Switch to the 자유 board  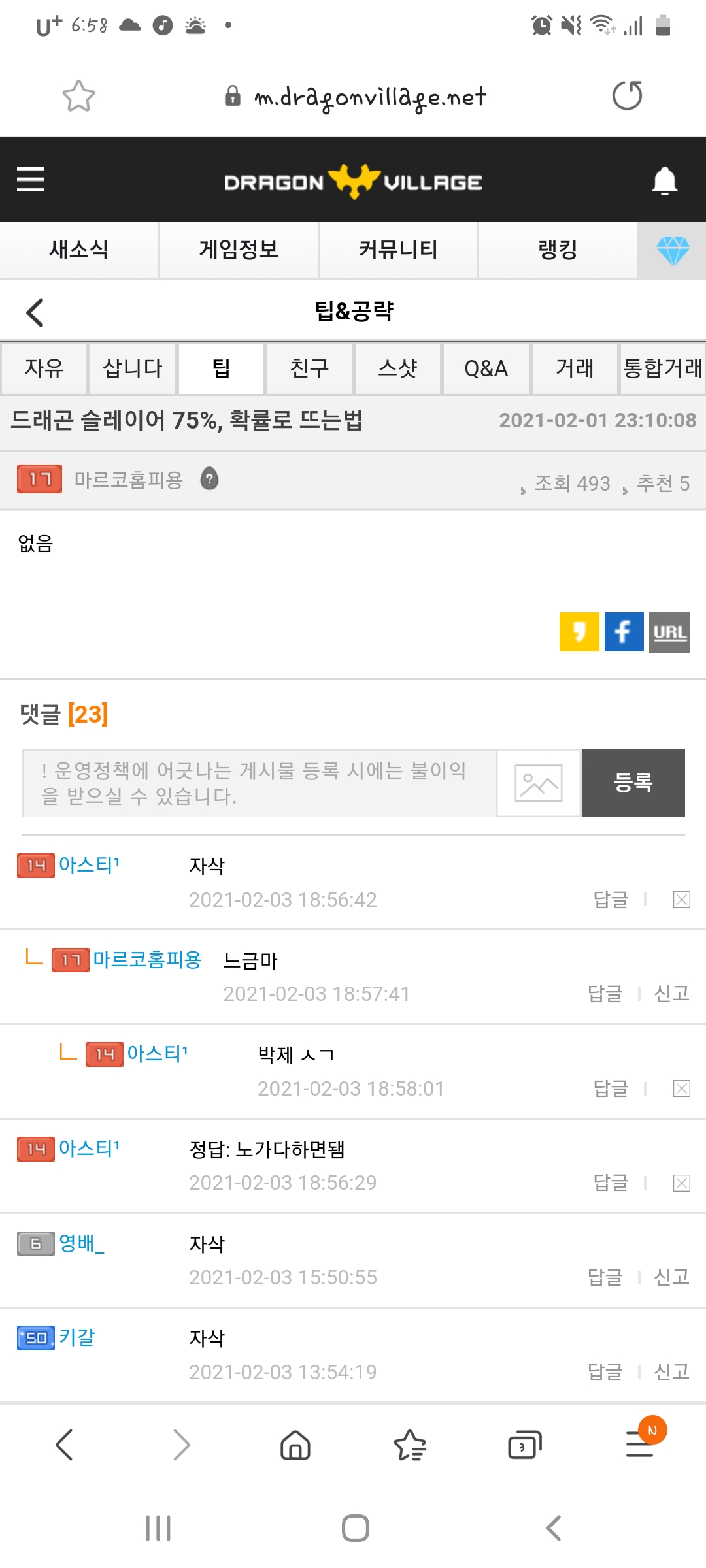[44, 368]
